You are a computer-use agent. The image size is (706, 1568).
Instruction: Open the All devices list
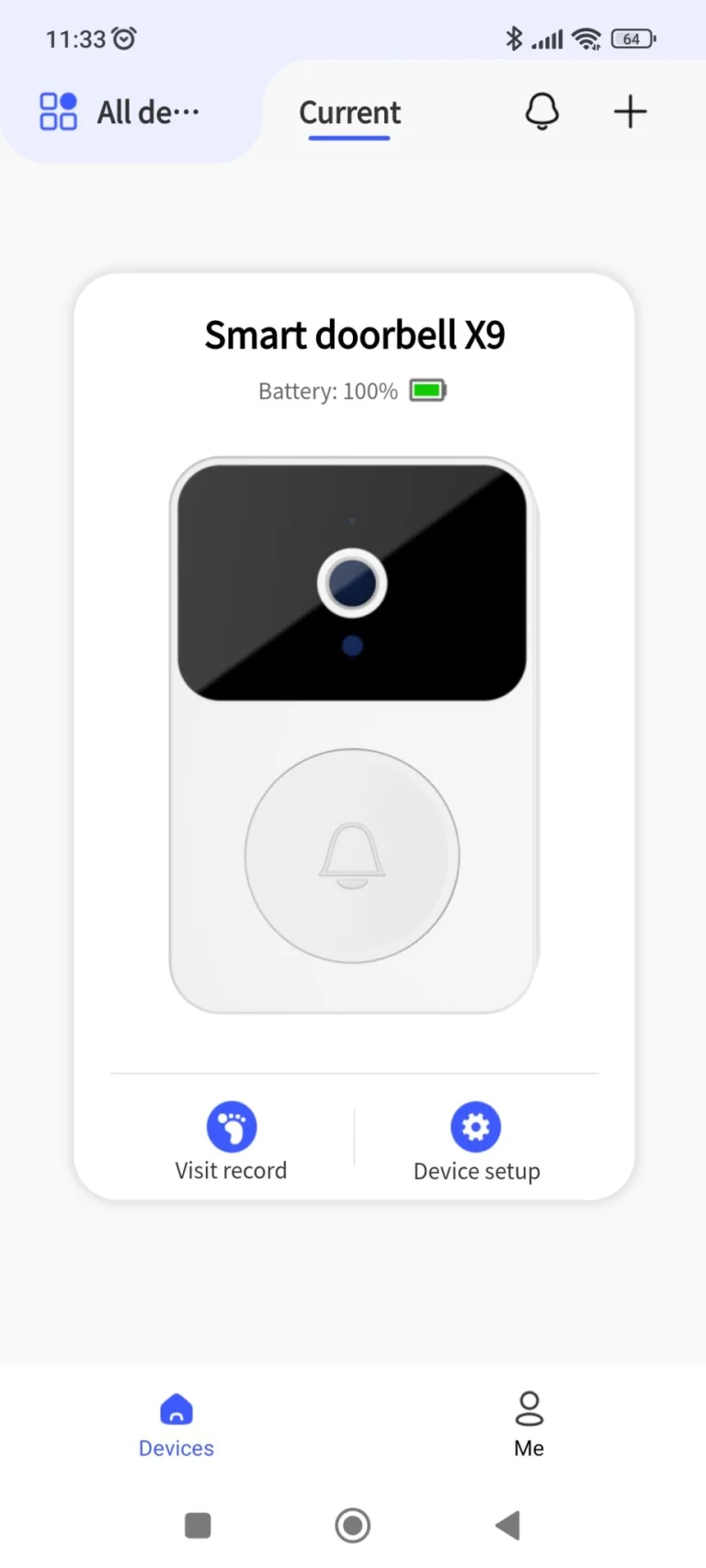pos(120,112)
